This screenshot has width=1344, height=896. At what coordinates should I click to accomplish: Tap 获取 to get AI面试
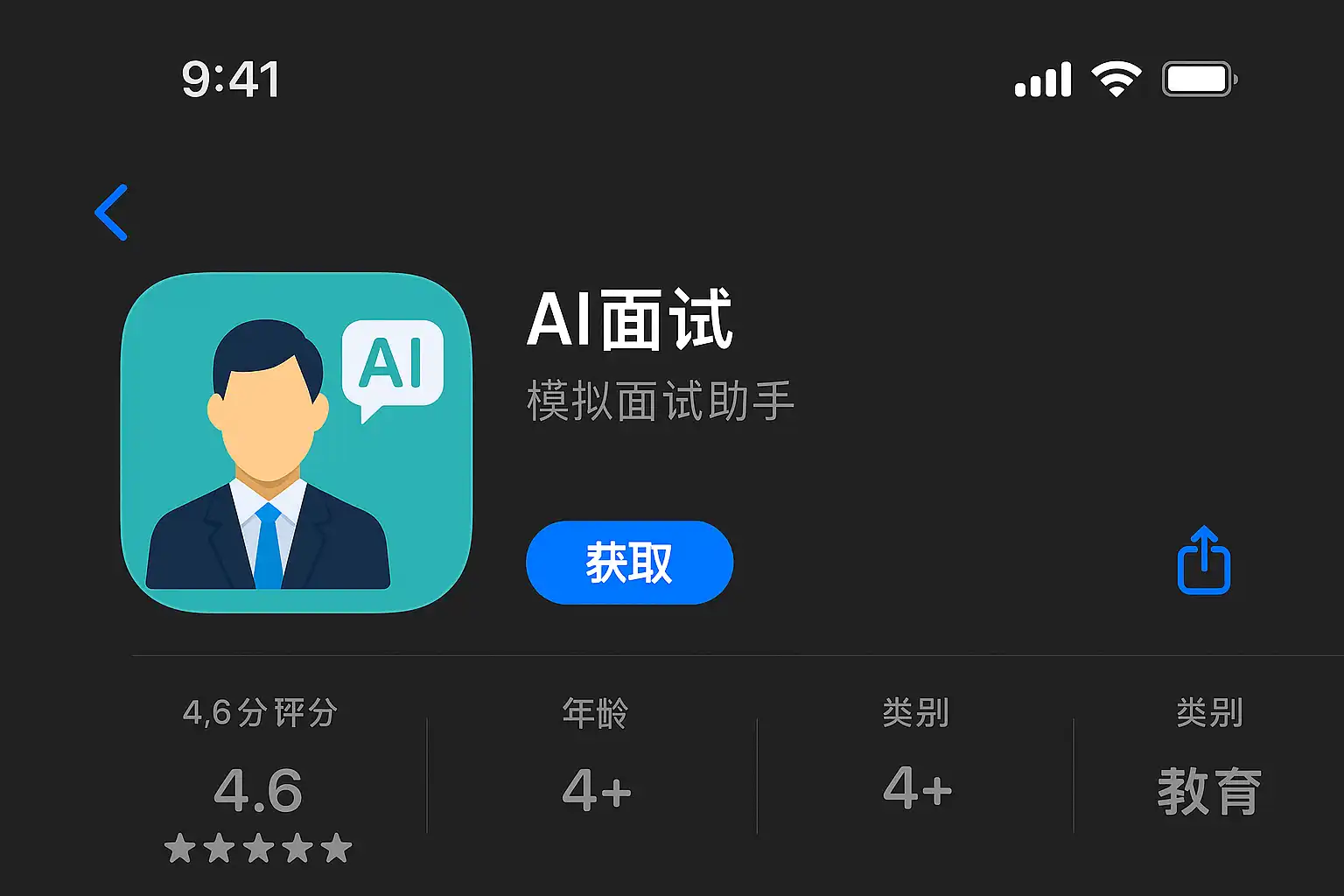click(x=629, y=563)
